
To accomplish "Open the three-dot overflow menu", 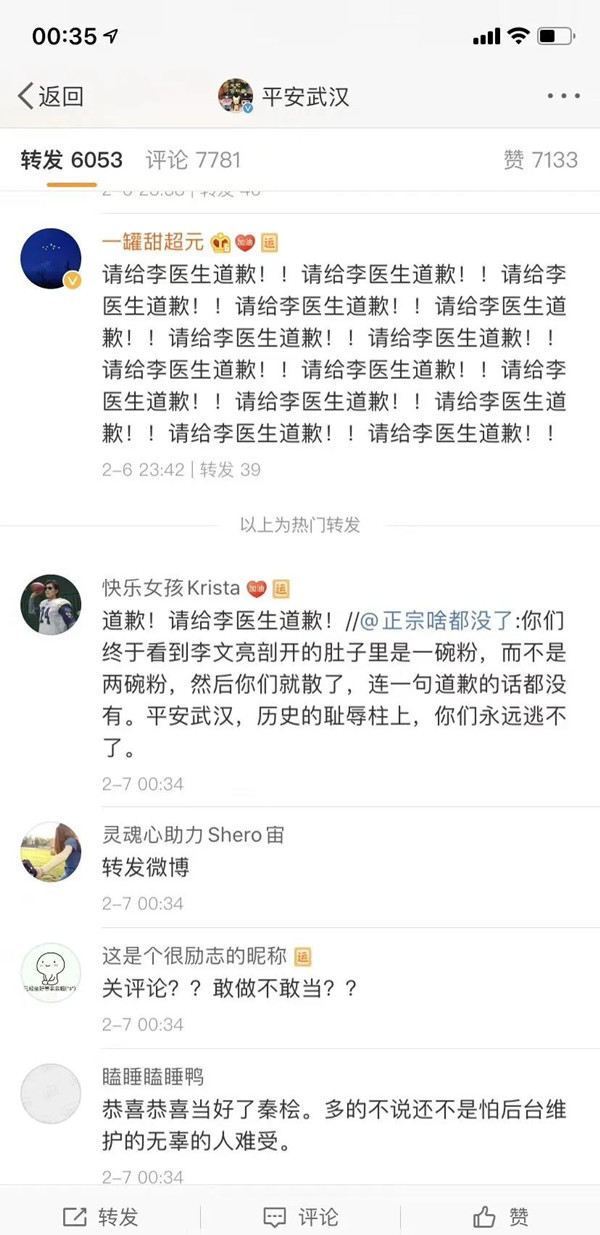I will coord(563,97).
